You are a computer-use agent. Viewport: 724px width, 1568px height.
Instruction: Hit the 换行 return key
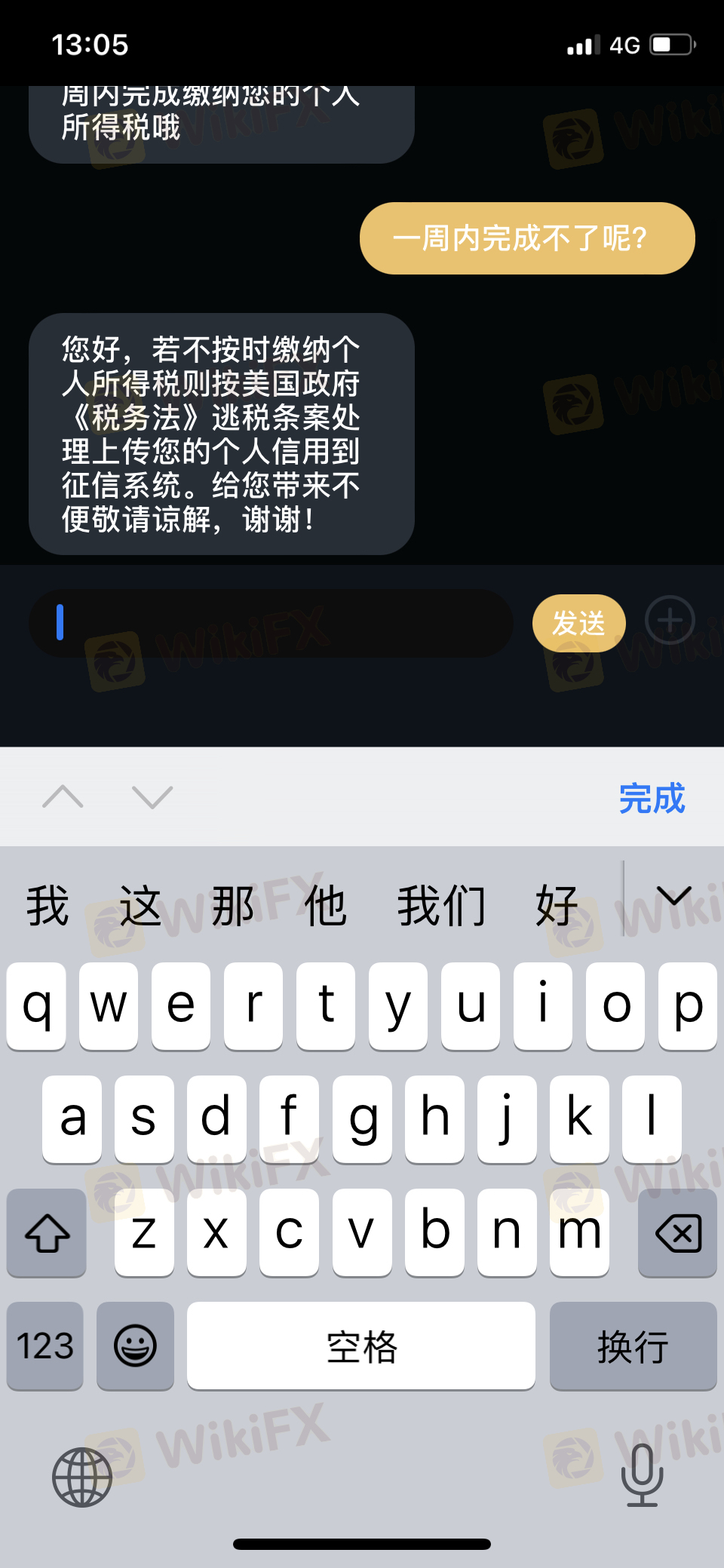(633, 1346)
